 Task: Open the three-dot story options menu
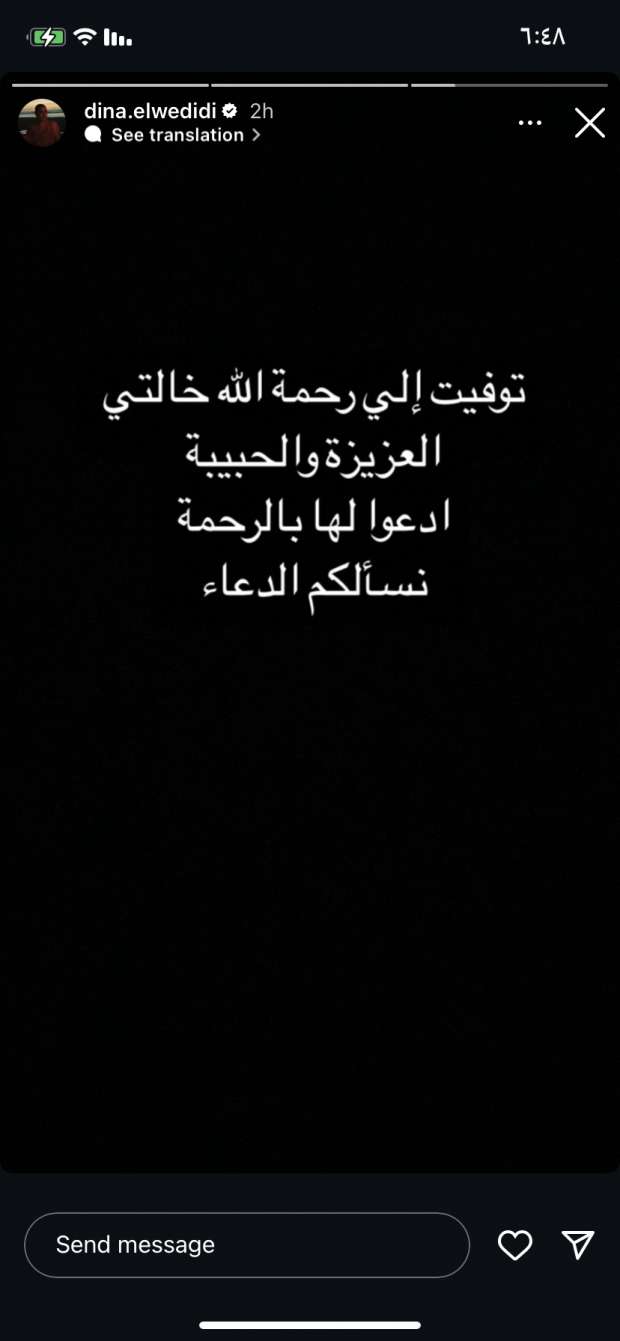(530, 123)
